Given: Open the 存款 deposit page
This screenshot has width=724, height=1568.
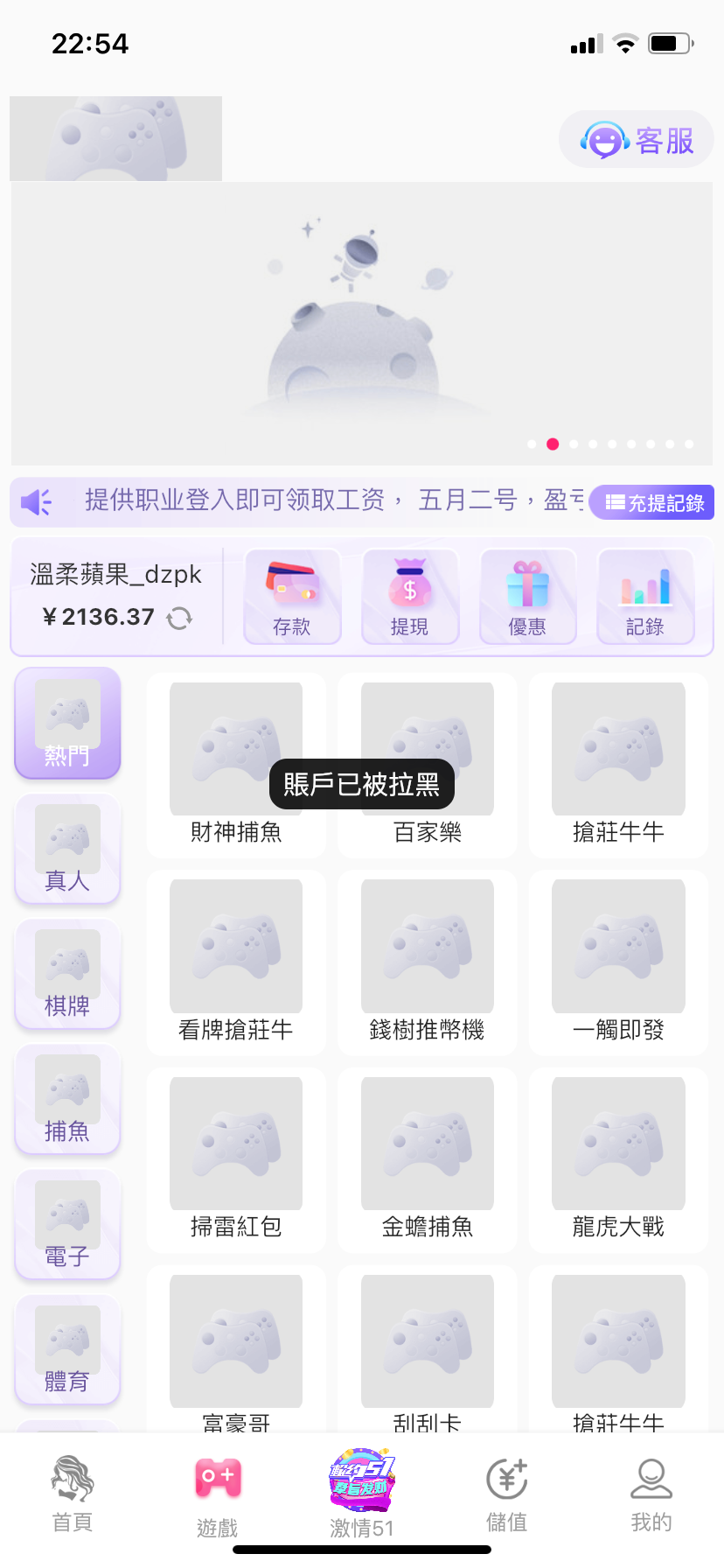Looking at the screenshot, I should [292, 597].
